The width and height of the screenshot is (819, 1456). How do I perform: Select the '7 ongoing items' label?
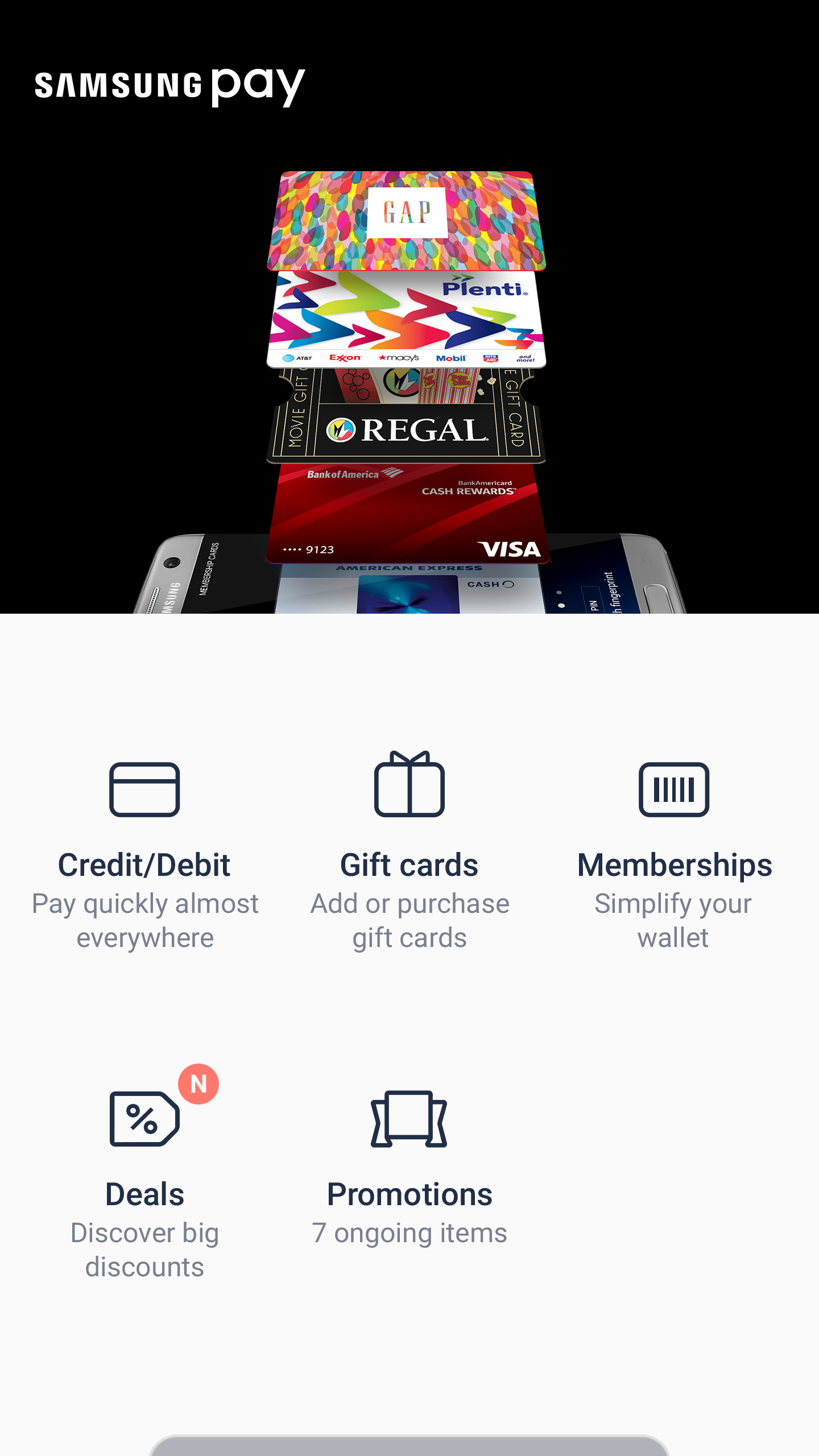click(410, 1232)
